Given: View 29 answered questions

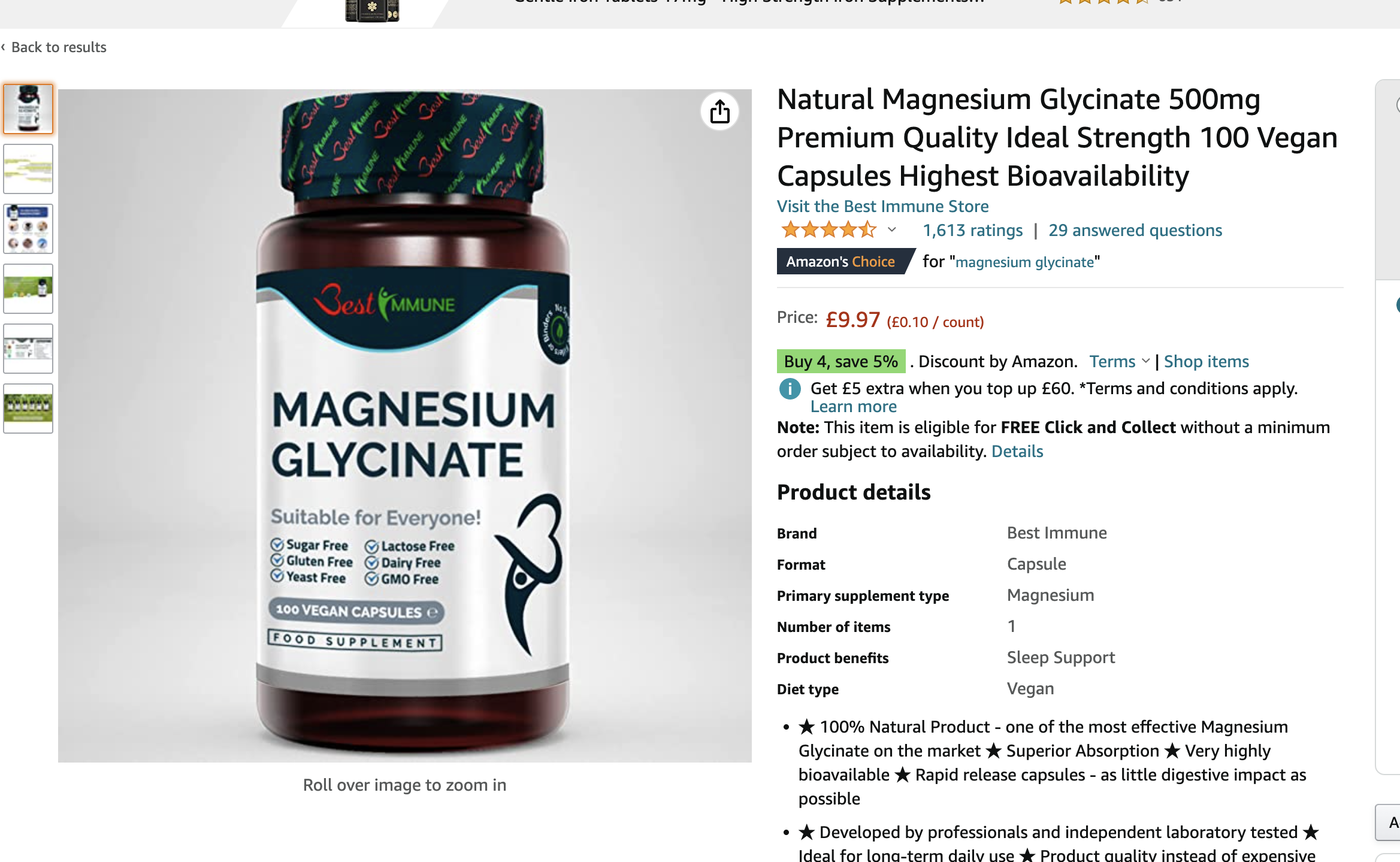Looking at the screenshot, I should click(1135, 230).
